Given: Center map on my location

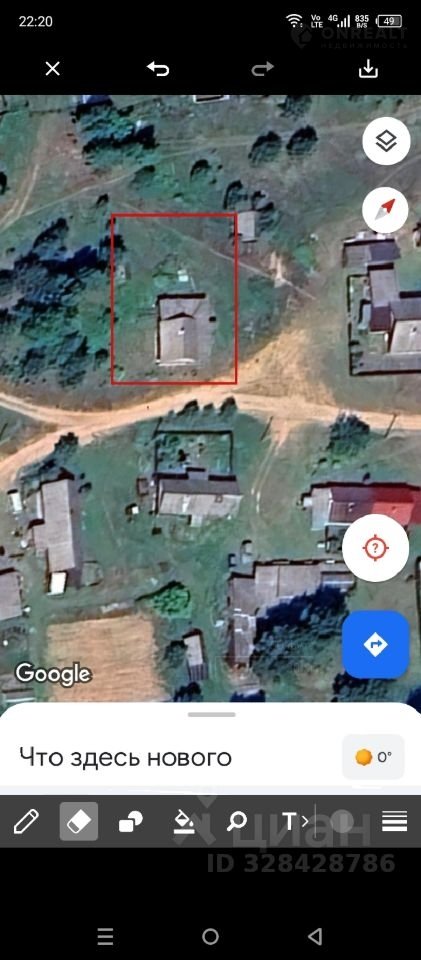Looking at the screenshot, I should tap(376, 548).
